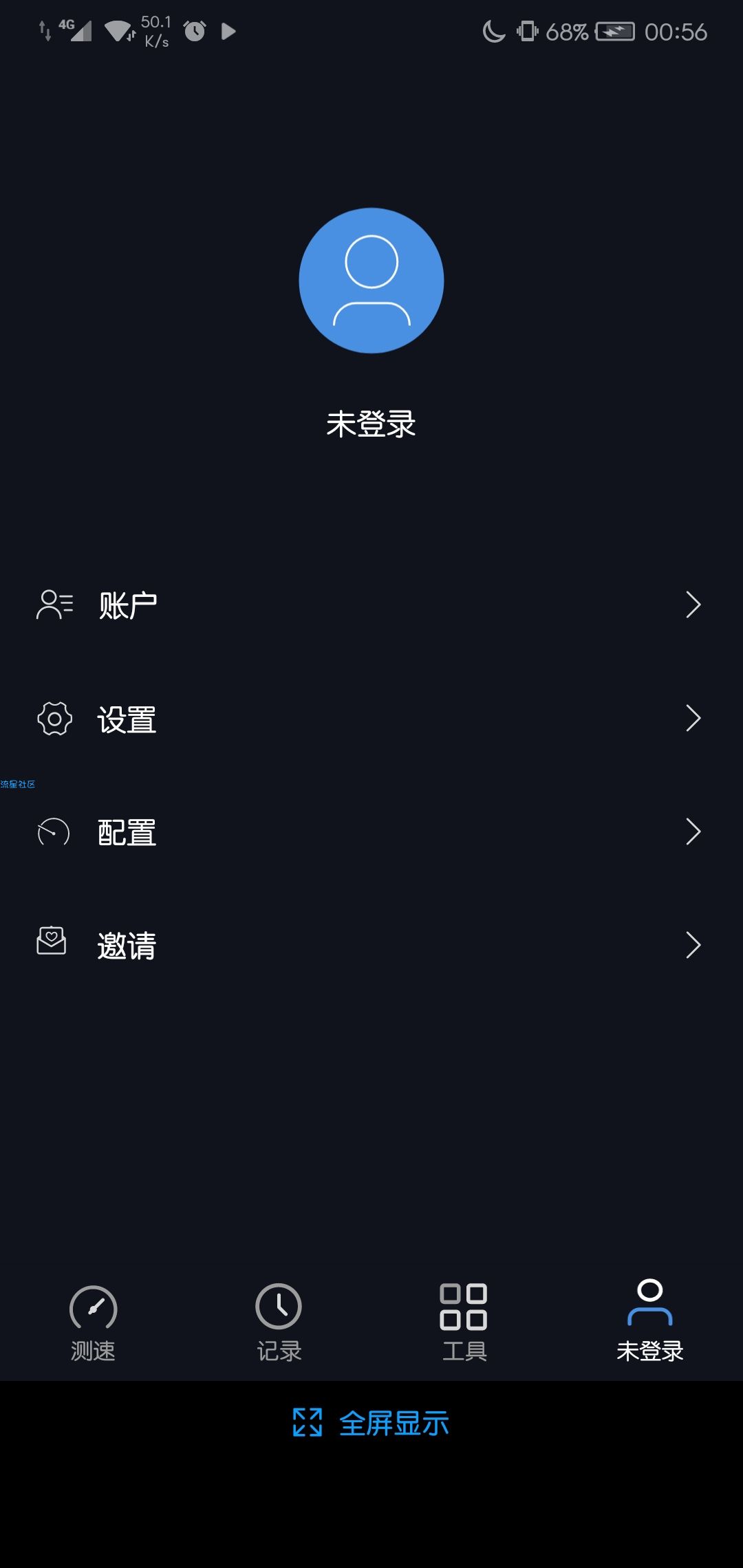Tap the blue profile avatar to log in
Viewport: 743px width, 1568px height.
coord(371,281)
